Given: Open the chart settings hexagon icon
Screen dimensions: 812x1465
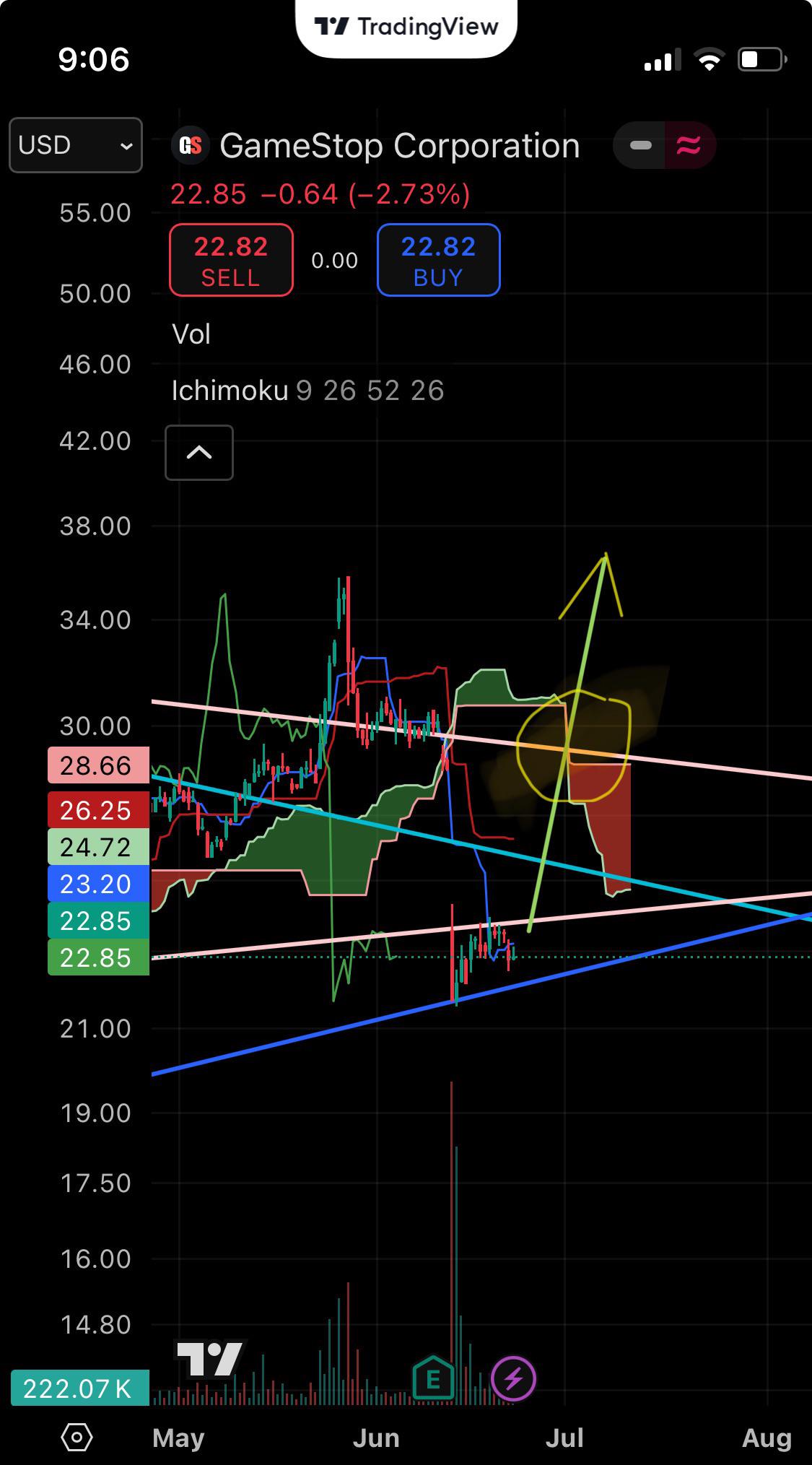Looking at the screenshot, I should 77,1437.
